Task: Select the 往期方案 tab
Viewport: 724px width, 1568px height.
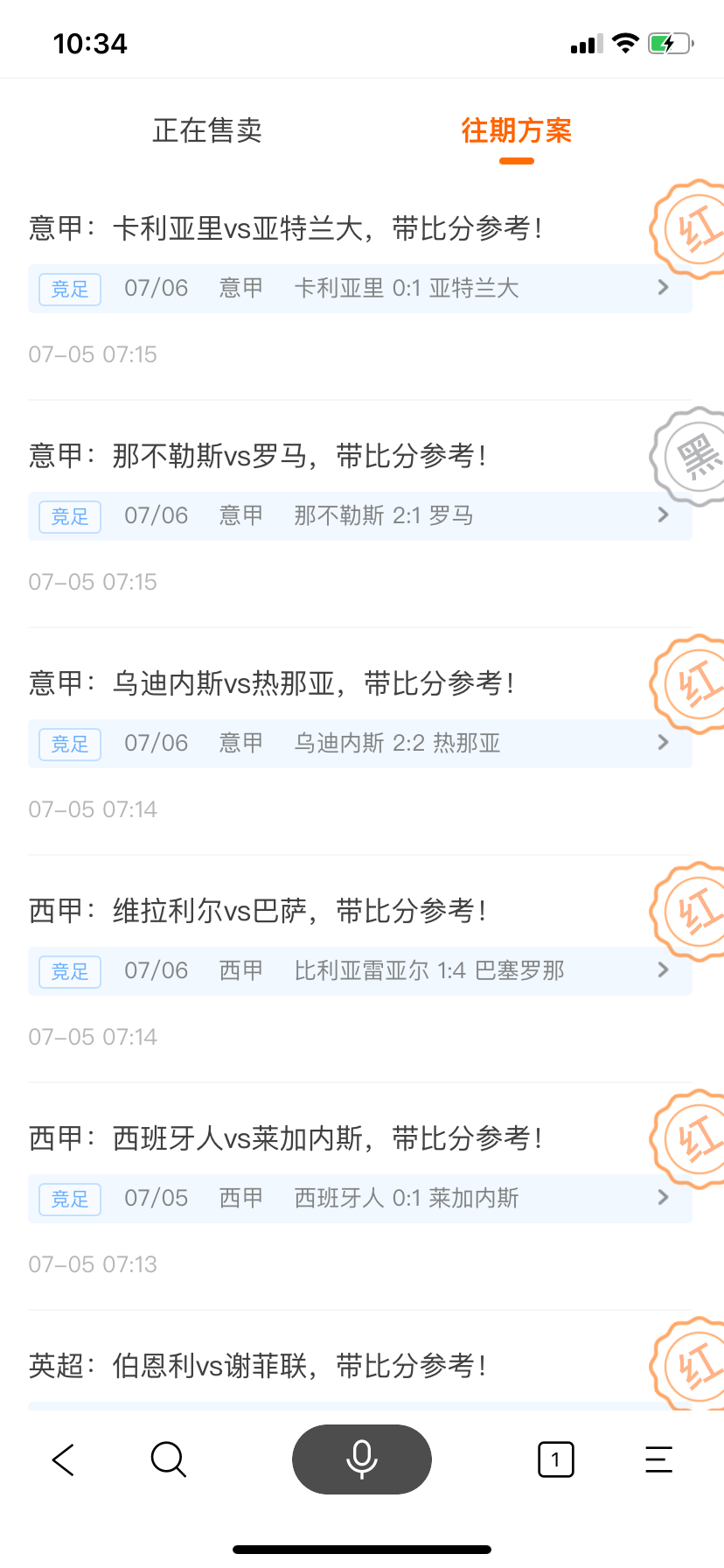Action: coord(516,130)
